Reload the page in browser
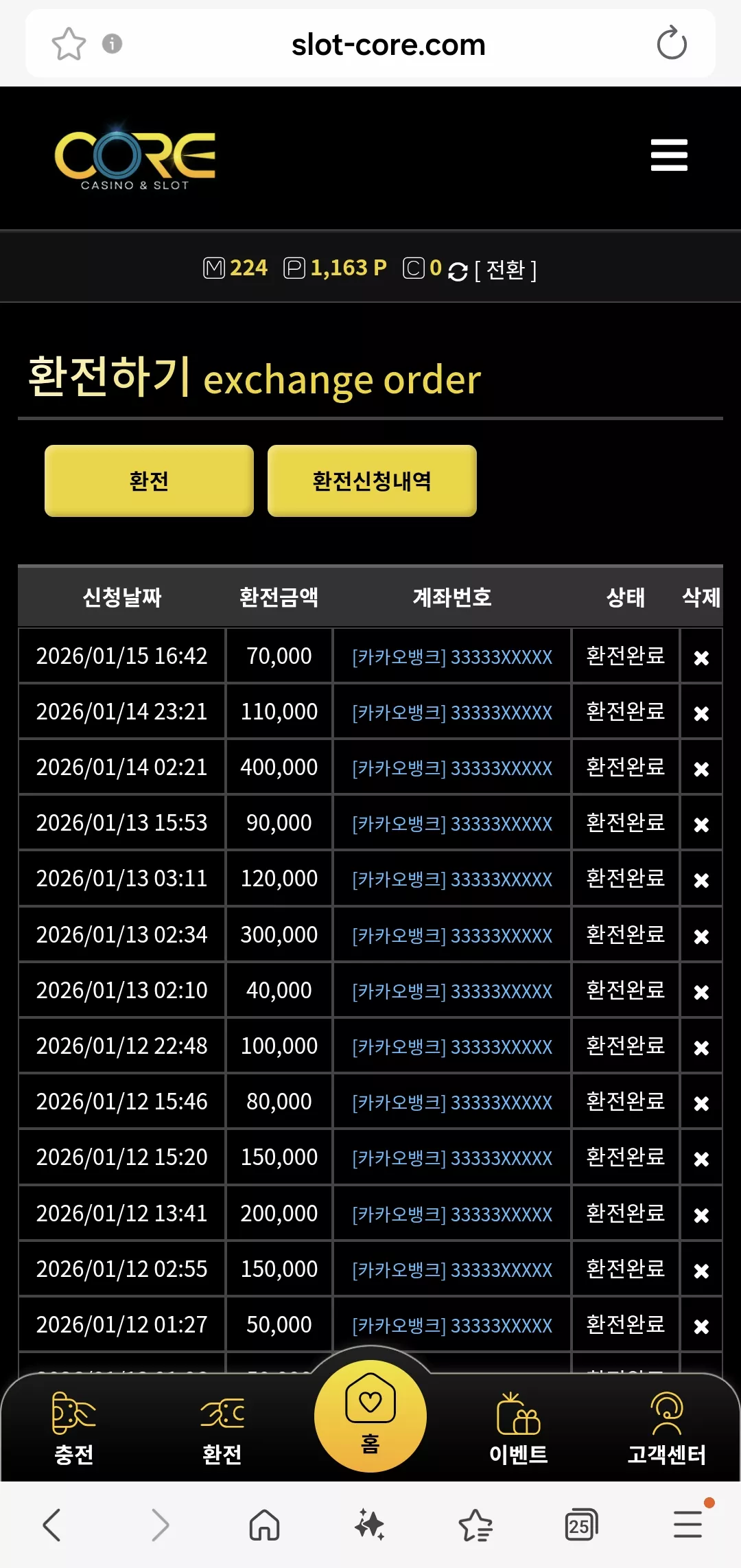This screenshot has width=741, height=1568. [x=671, y=43]
